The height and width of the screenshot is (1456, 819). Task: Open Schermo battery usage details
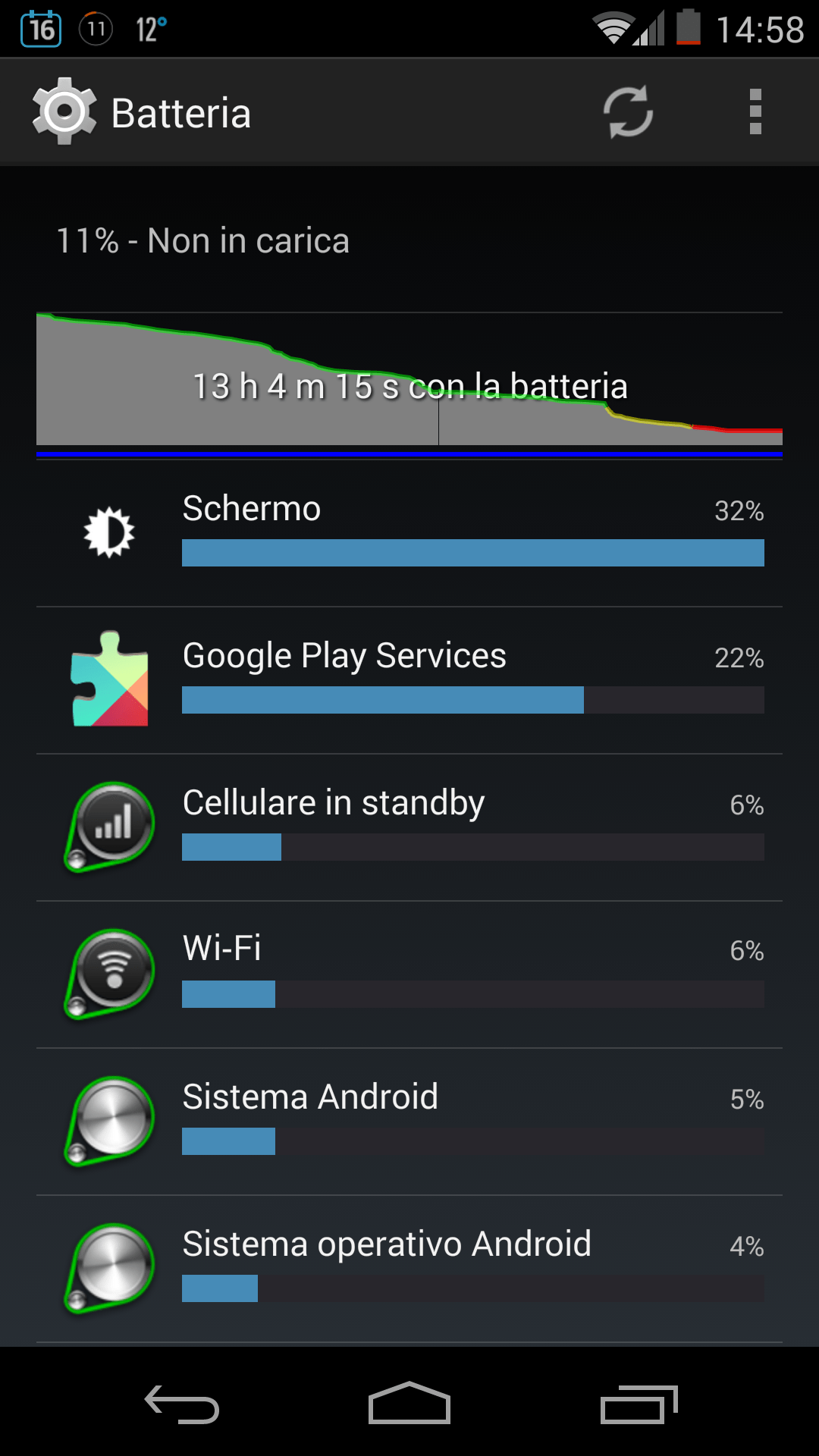[x=409, y=532]
